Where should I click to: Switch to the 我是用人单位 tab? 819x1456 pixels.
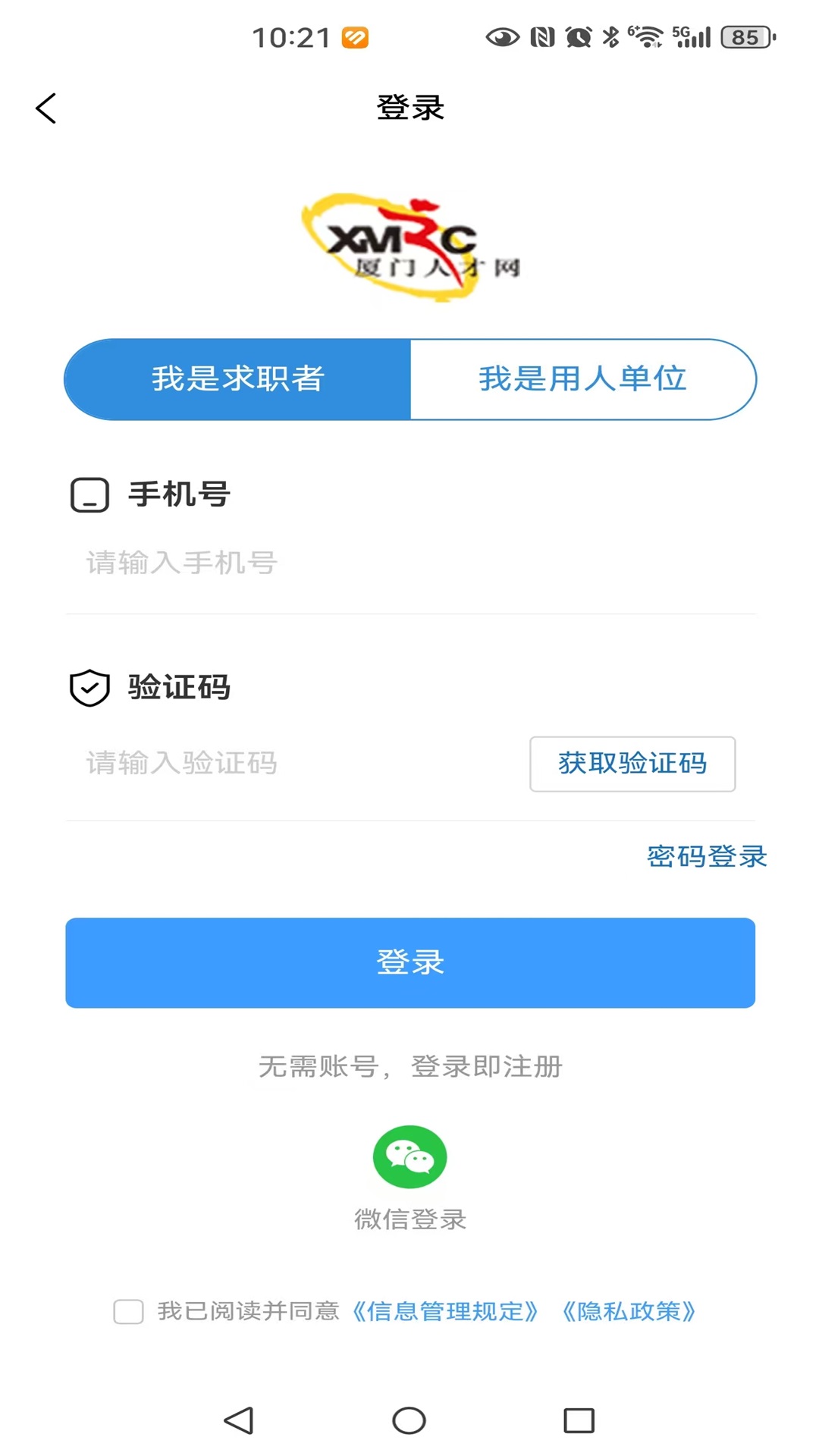coord(582,379)
